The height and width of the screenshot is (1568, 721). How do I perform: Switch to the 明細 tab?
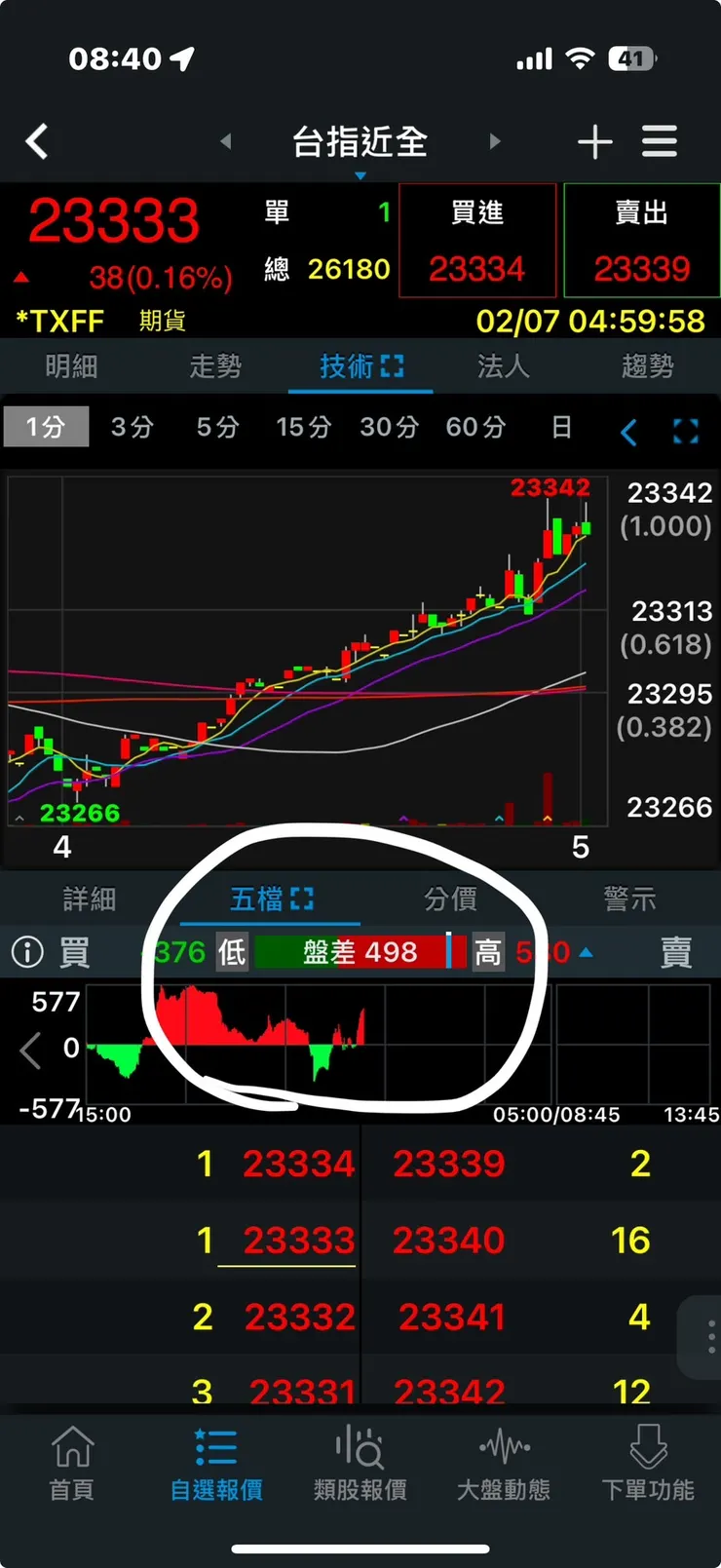coord(71,366)
